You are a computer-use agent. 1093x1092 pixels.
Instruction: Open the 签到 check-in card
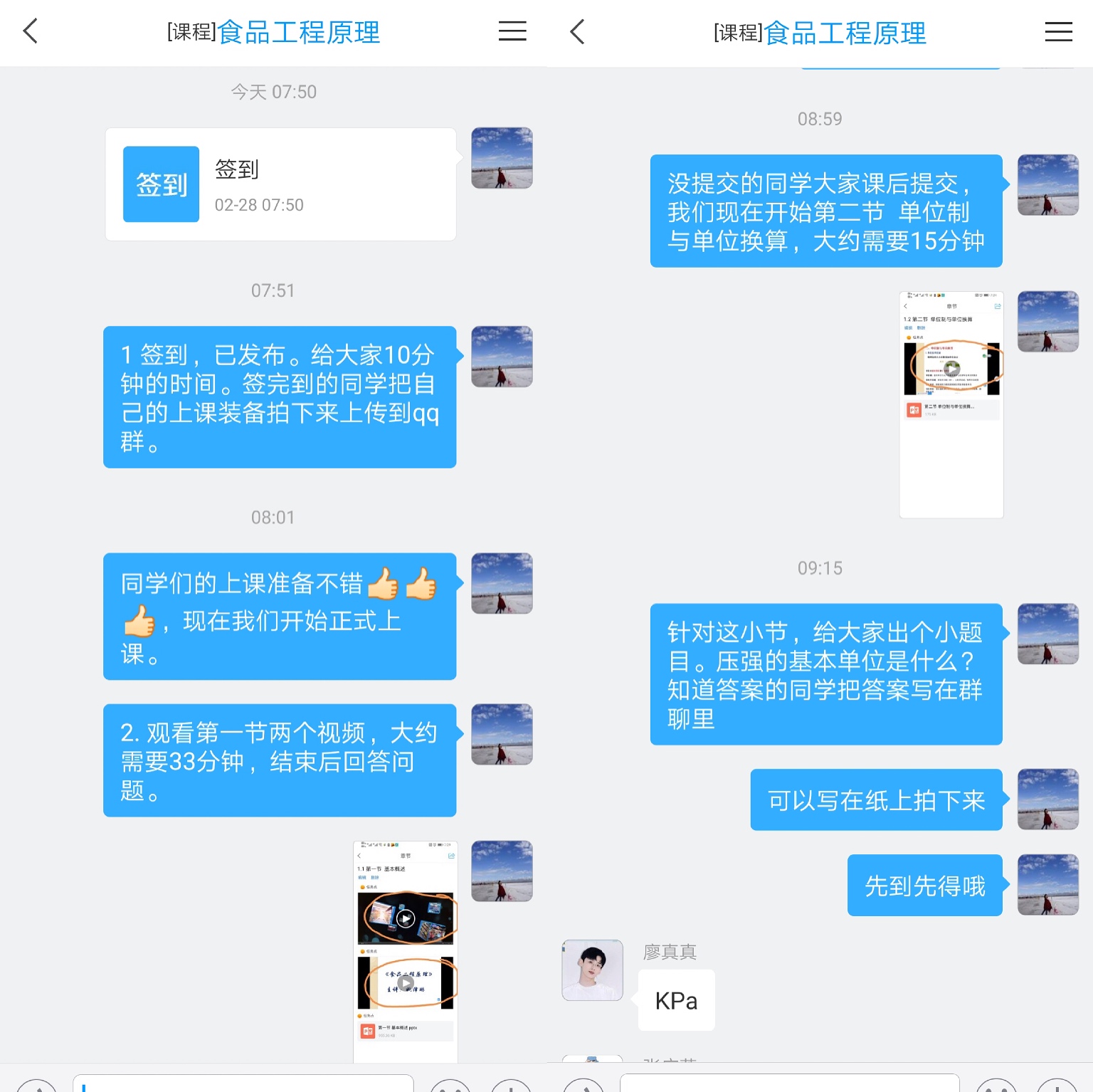click(280, 184)
